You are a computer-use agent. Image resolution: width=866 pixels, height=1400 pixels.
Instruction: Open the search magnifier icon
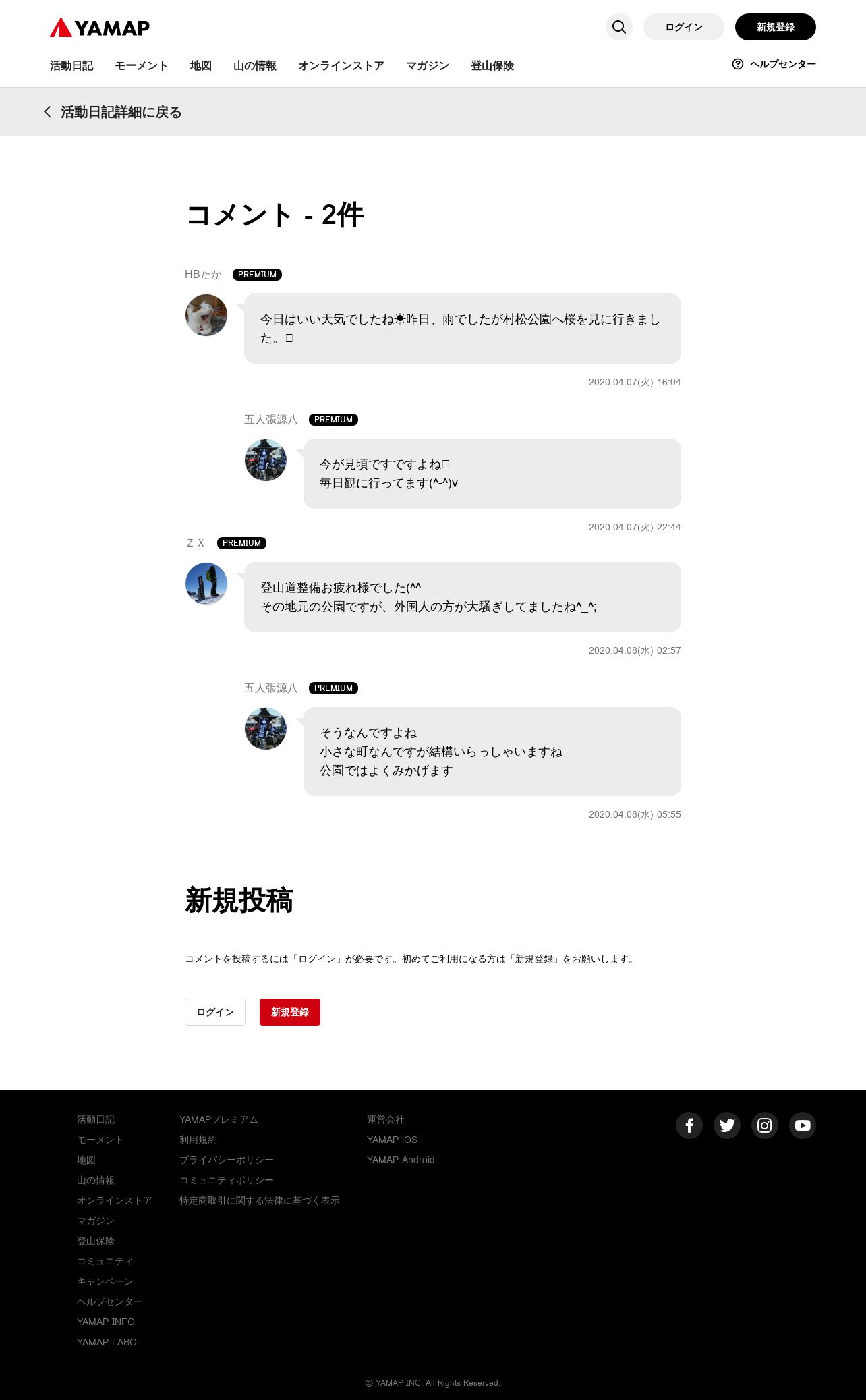(x=618, y=27)
